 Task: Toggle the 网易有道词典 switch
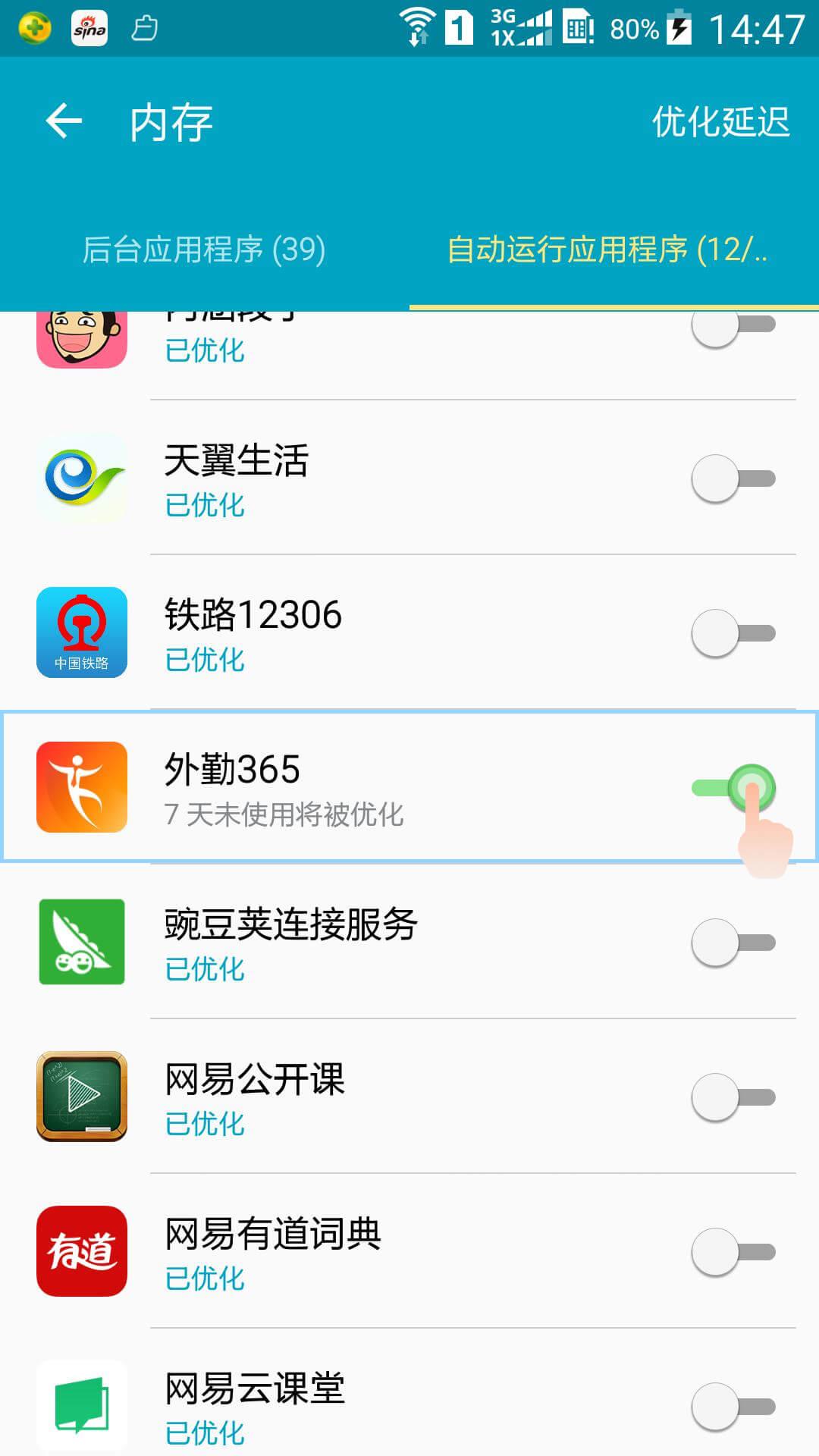coord(733,1252)
